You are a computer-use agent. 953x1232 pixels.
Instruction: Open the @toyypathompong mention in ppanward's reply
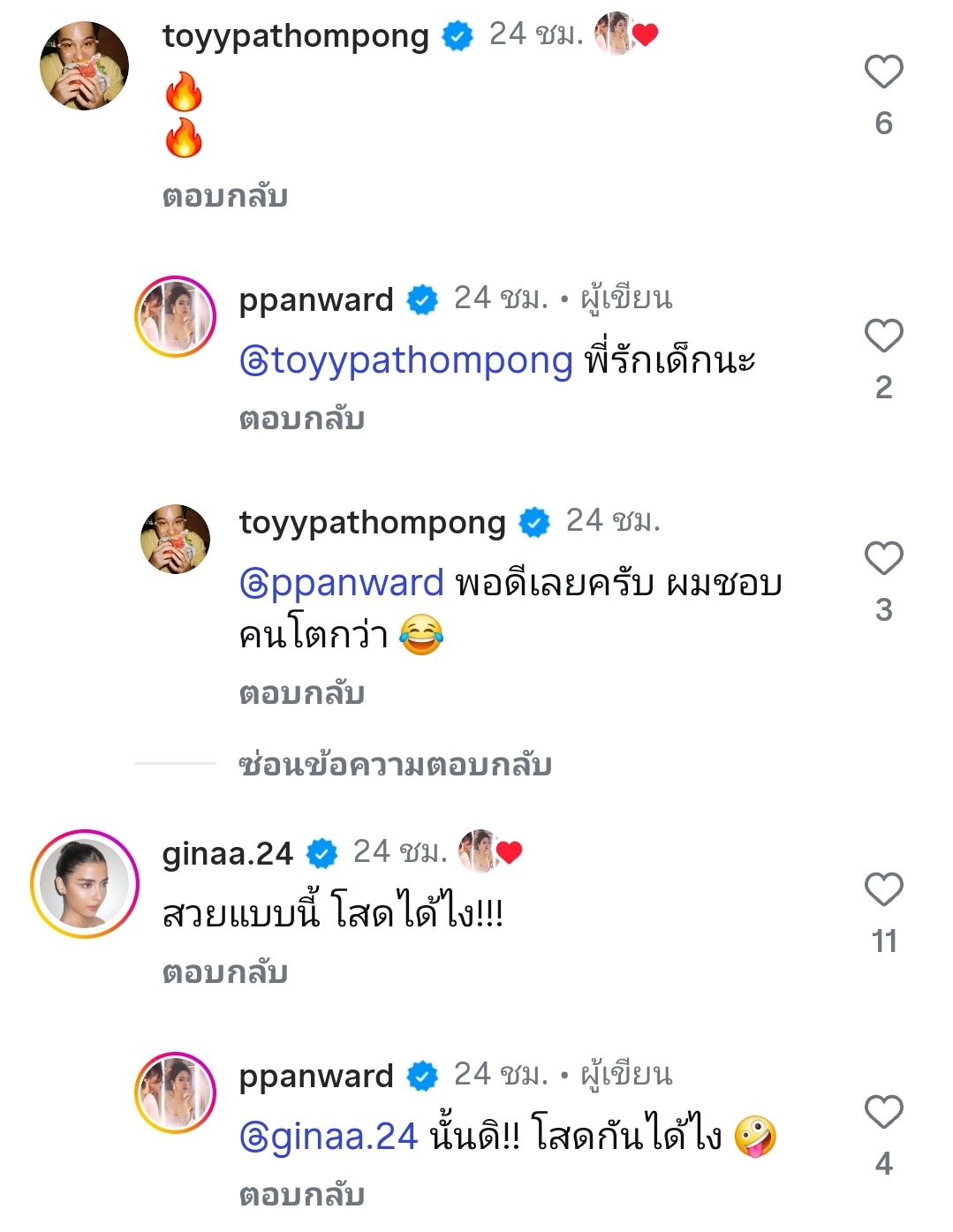click(x=406, y=361)
